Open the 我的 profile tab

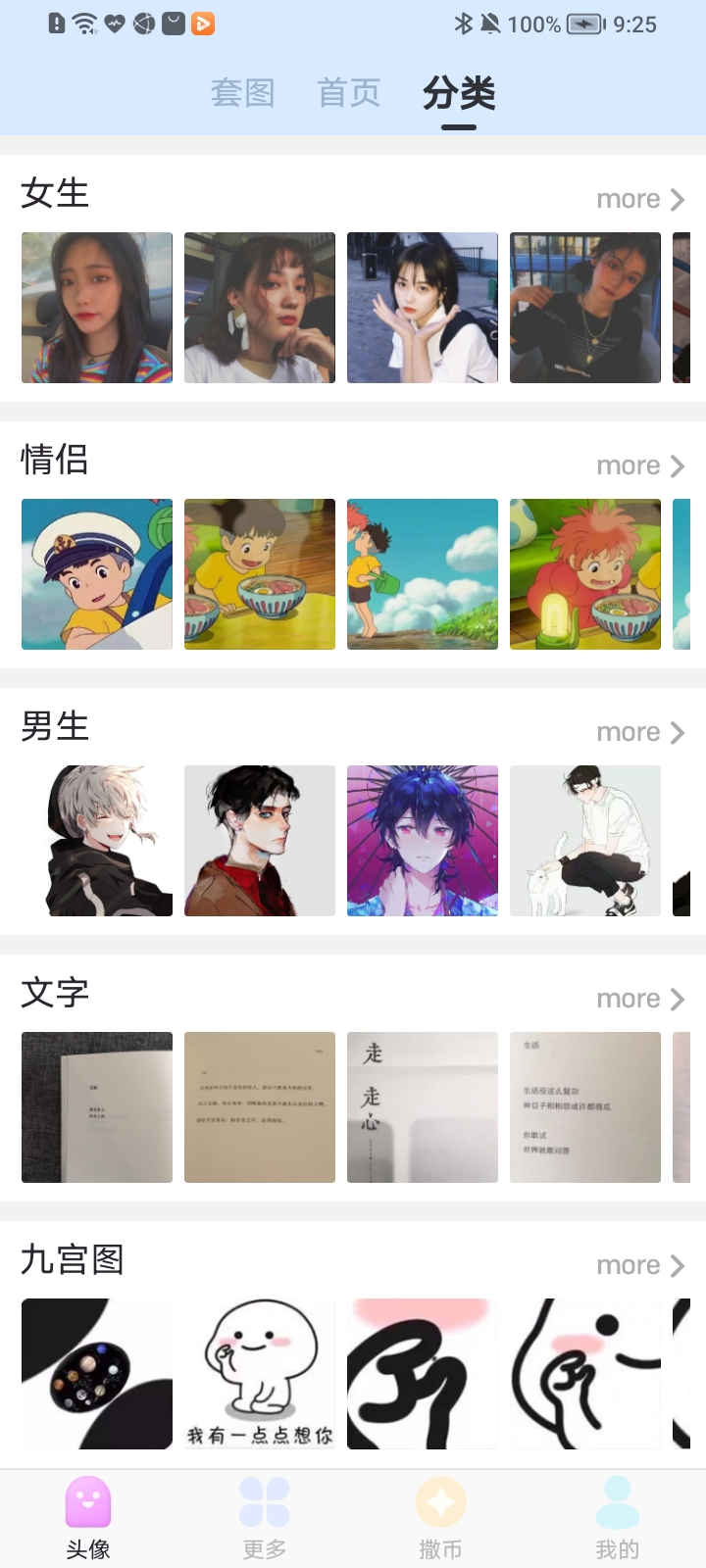[618, 1517]
